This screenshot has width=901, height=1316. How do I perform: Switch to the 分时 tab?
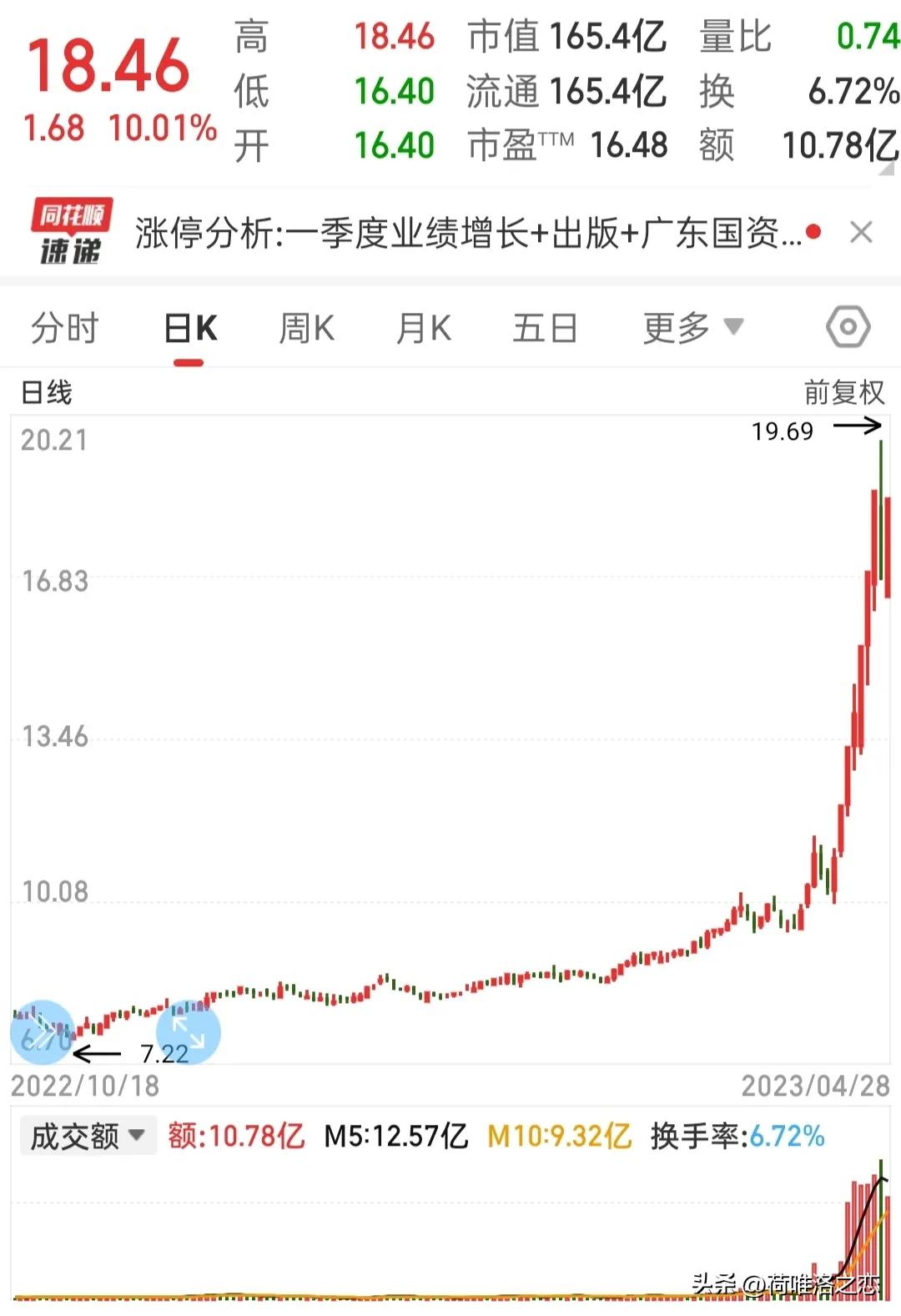66,327
